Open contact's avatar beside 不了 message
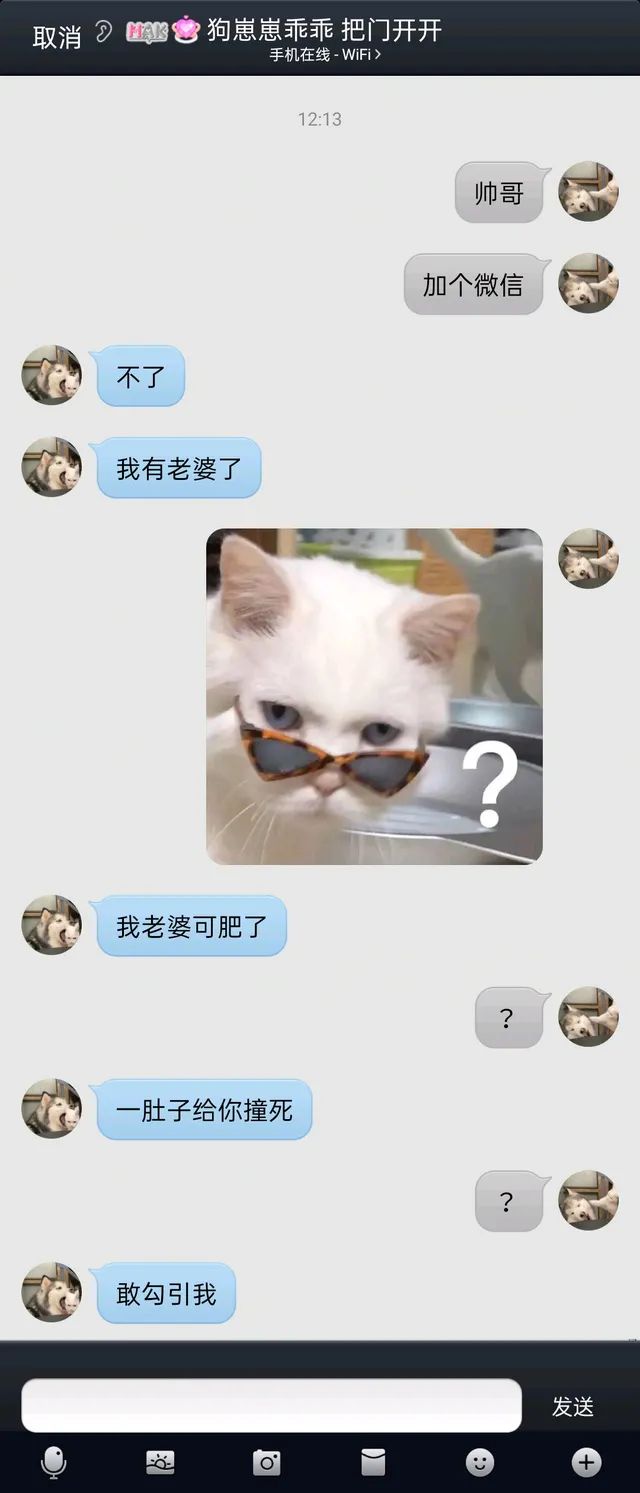 tap(52, 375)
